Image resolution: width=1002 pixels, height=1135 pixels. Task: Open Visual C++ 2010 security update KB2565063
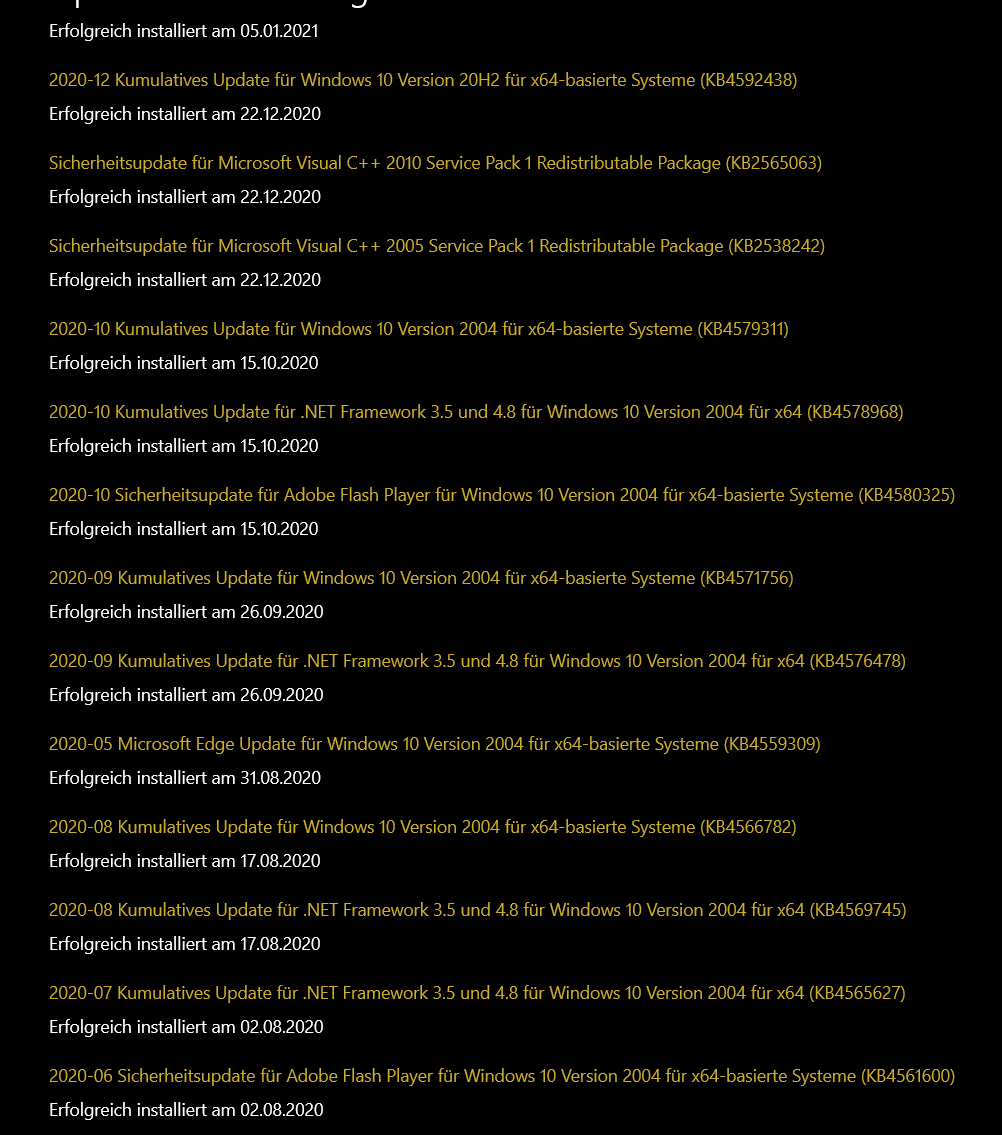click(435, 163)
